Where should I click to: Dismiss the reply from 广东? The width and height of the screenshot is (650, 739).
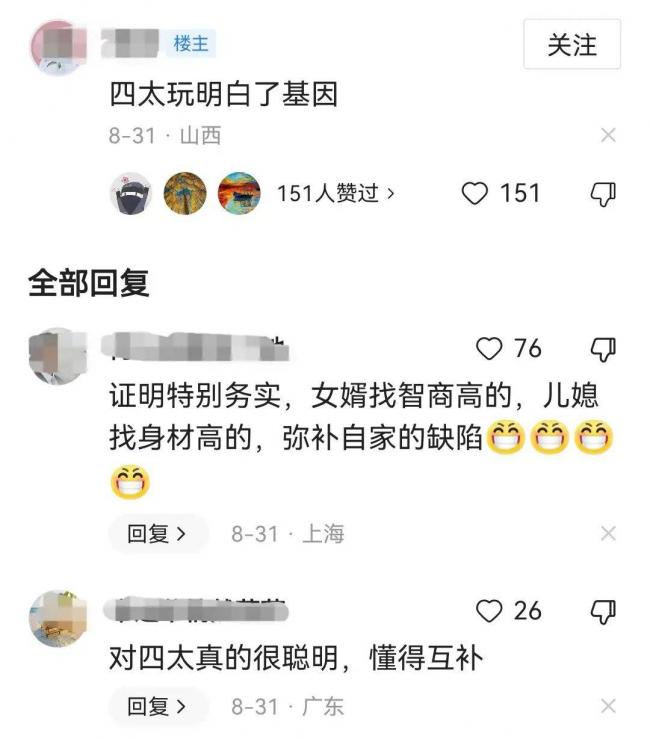coord(608,706)
